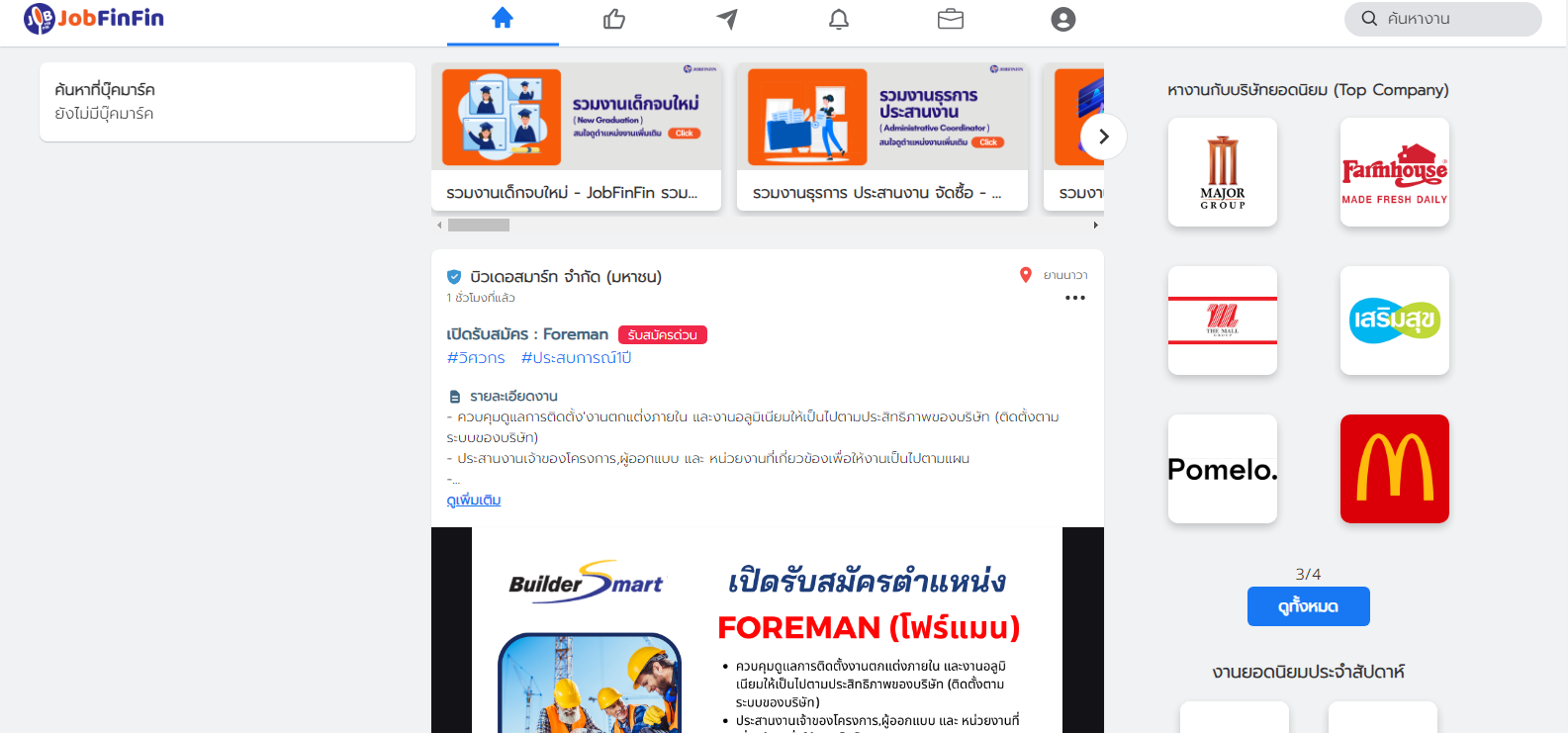1568x733 pixels.
Task: Open the briefcase jobs tab
Action: pyautogui.click(x=951, y=20)
